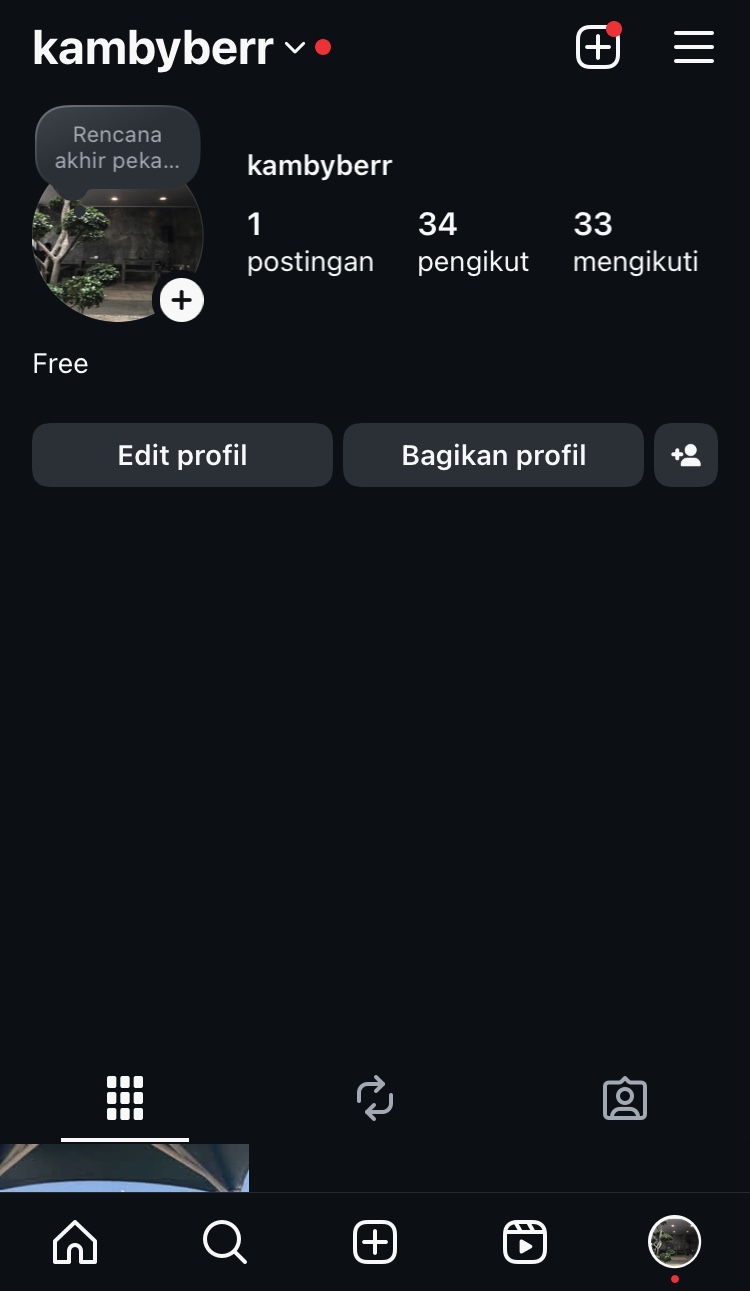
Task: Tap the create new post icon in header
Action: pyautogui.click(x=598, y=47)
